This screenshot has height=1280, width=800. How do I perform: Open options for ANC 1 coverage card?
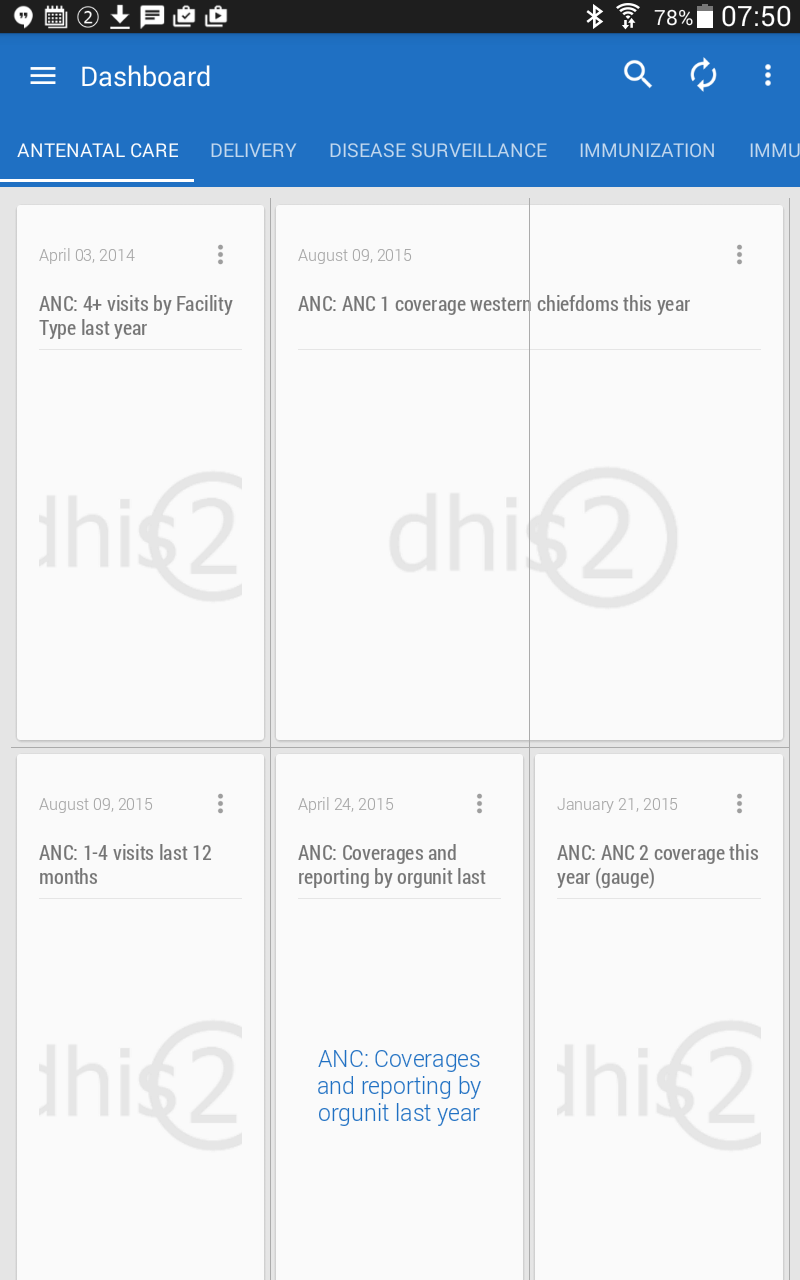pyautogui.click(x=739, y=255)
